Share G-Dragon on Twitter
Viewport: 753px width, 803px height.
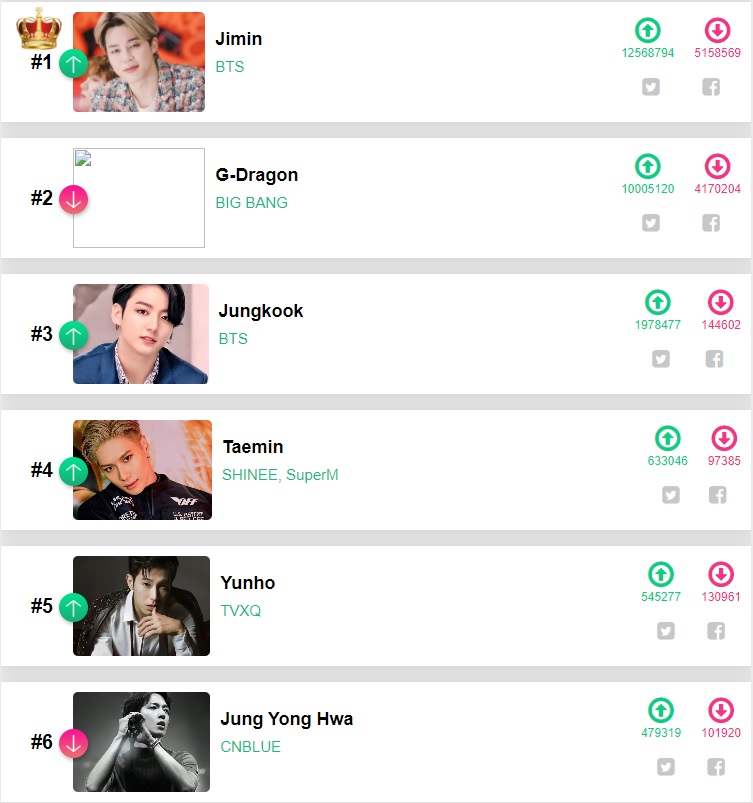point(651,223)
